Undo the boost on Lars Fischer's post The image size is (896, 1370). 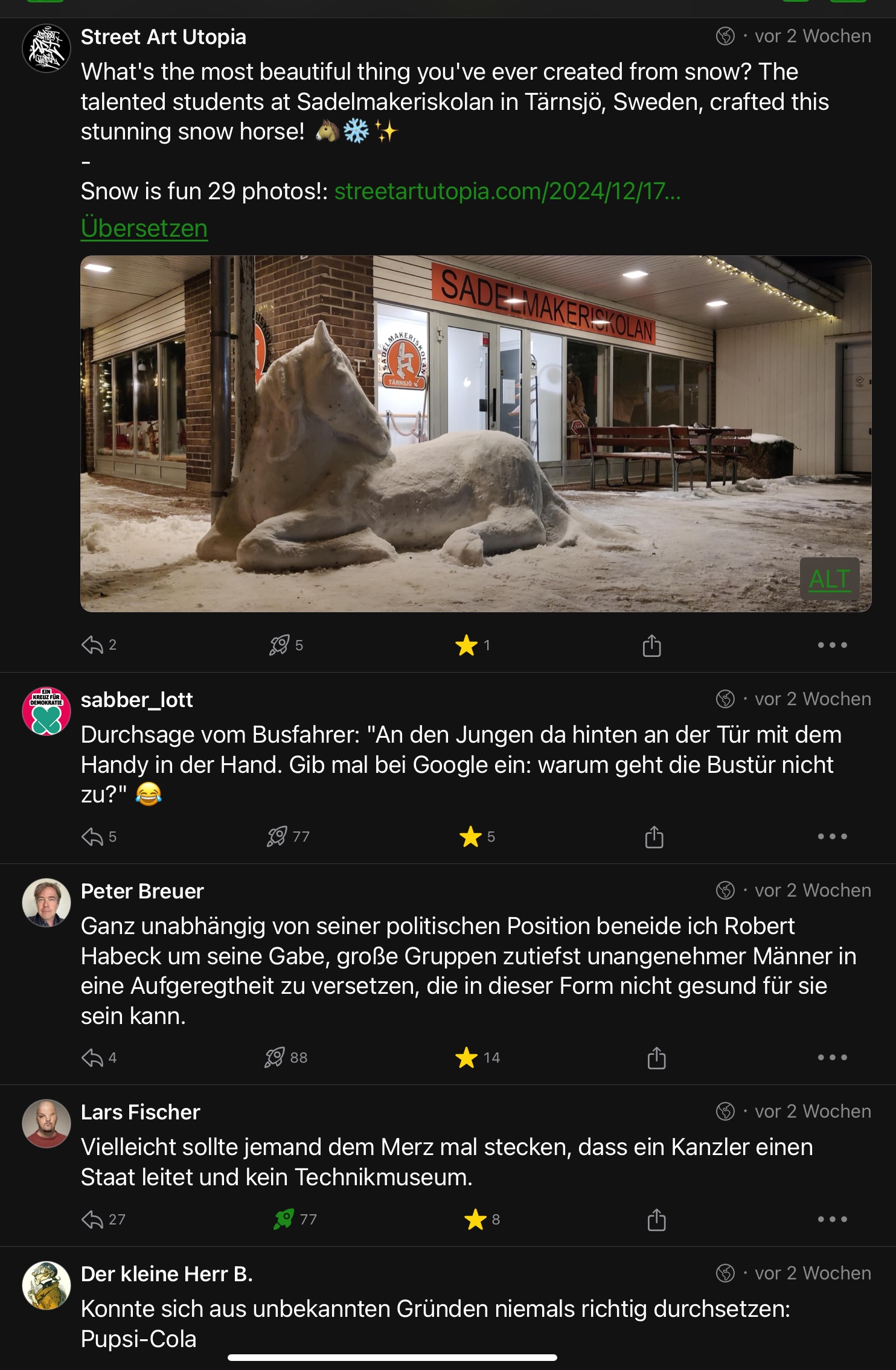coord(283,1220)
